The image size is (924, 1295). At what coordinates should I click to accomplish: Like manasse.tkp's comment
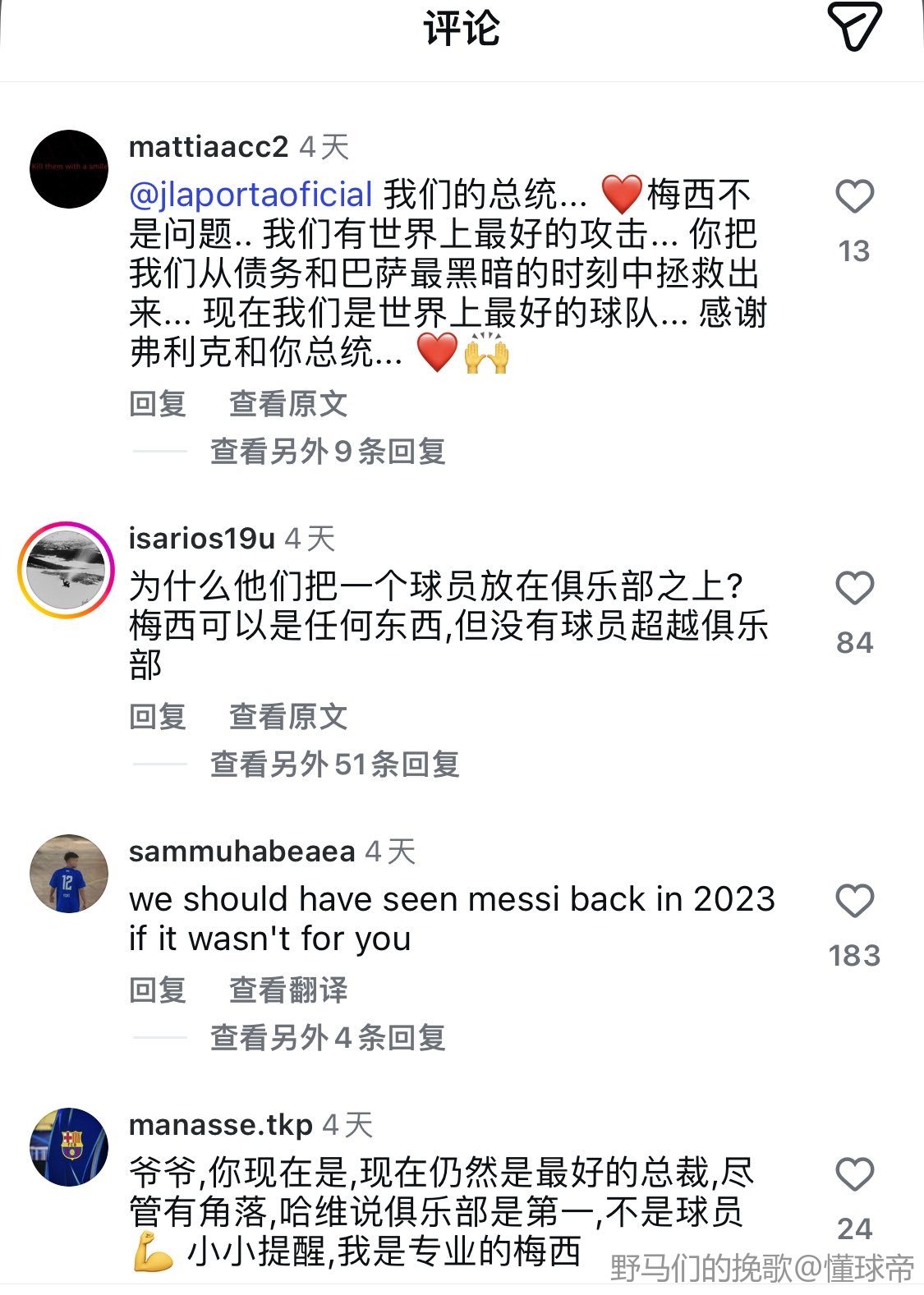[854, 1175]
